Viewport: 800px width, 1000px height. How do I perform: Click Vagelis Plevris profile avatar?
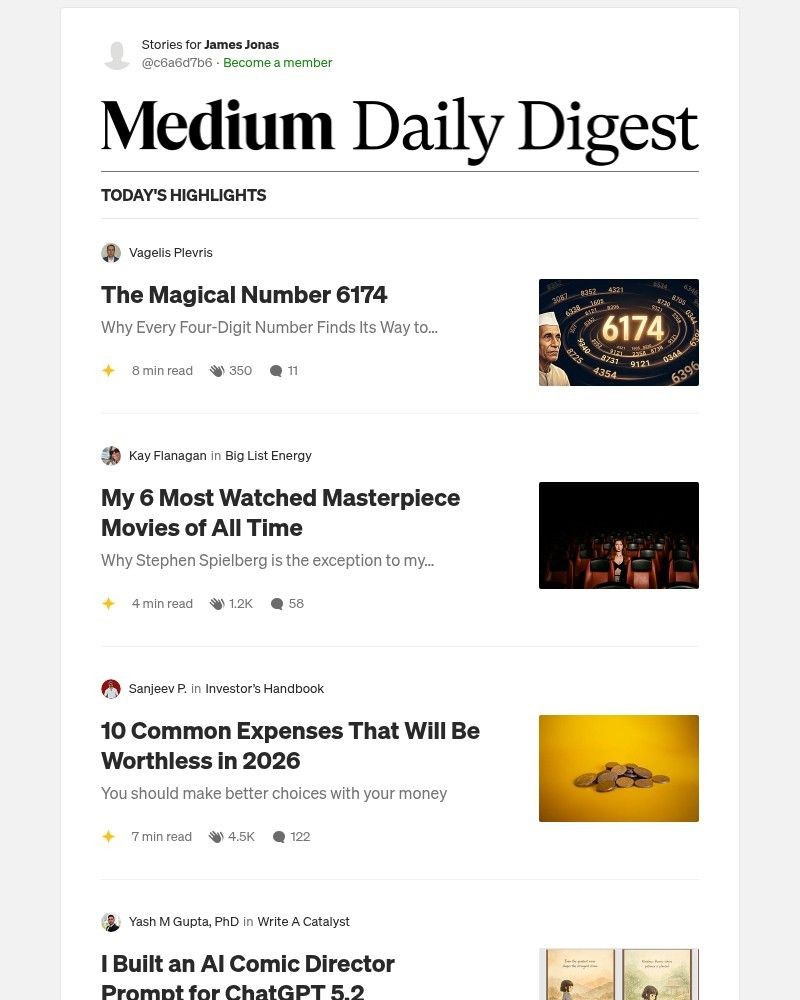click(111, 253)
